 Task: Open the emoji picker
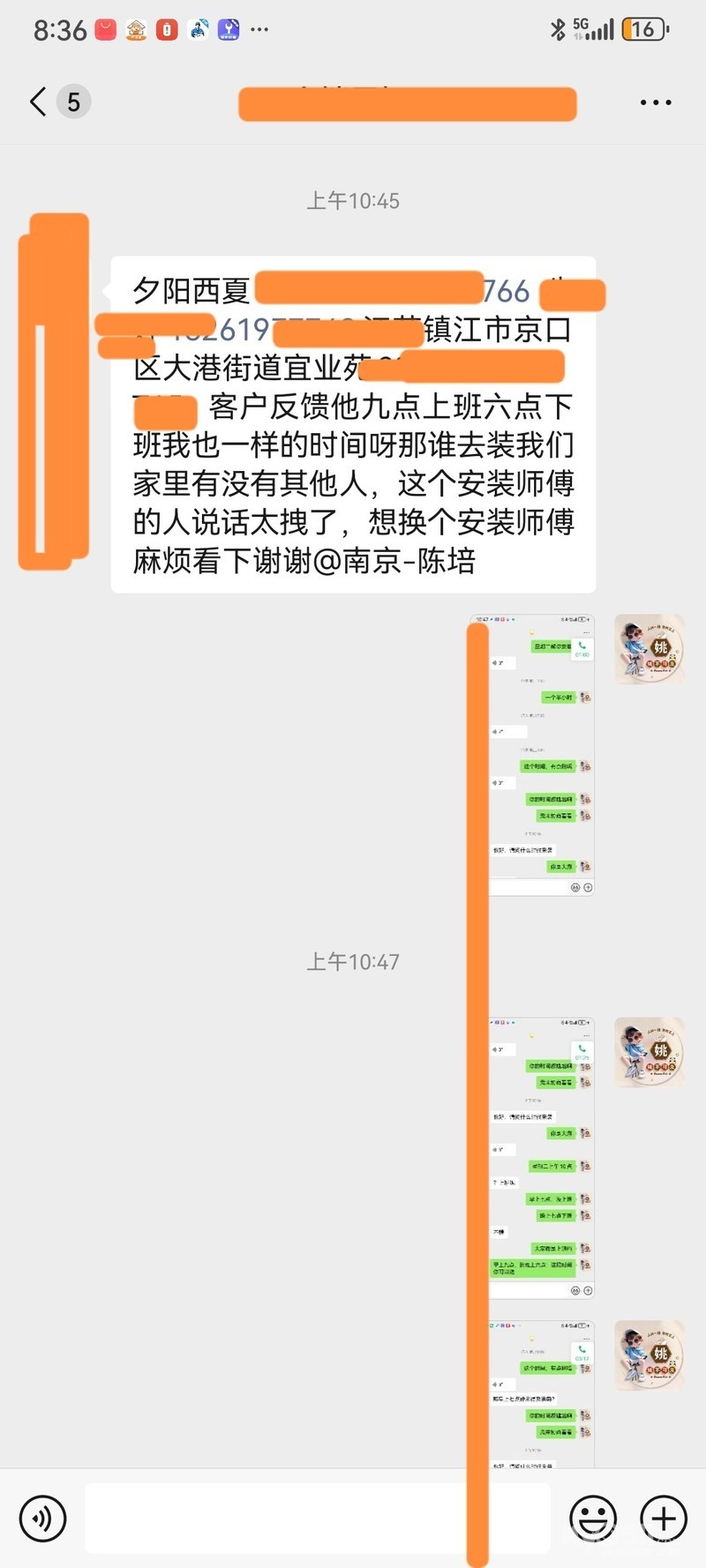point(592,1519)
